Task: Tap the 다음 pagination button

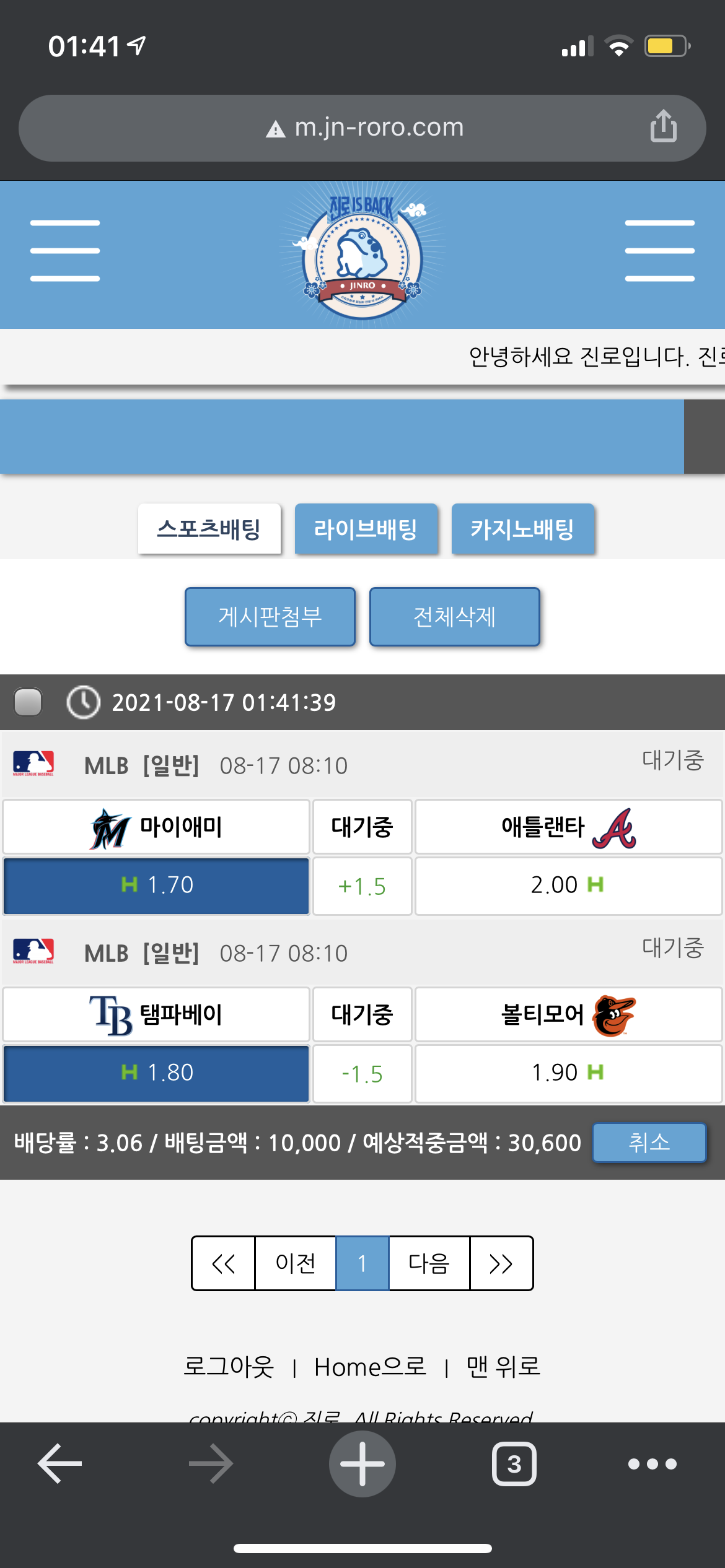Action: pos(429,1263)
